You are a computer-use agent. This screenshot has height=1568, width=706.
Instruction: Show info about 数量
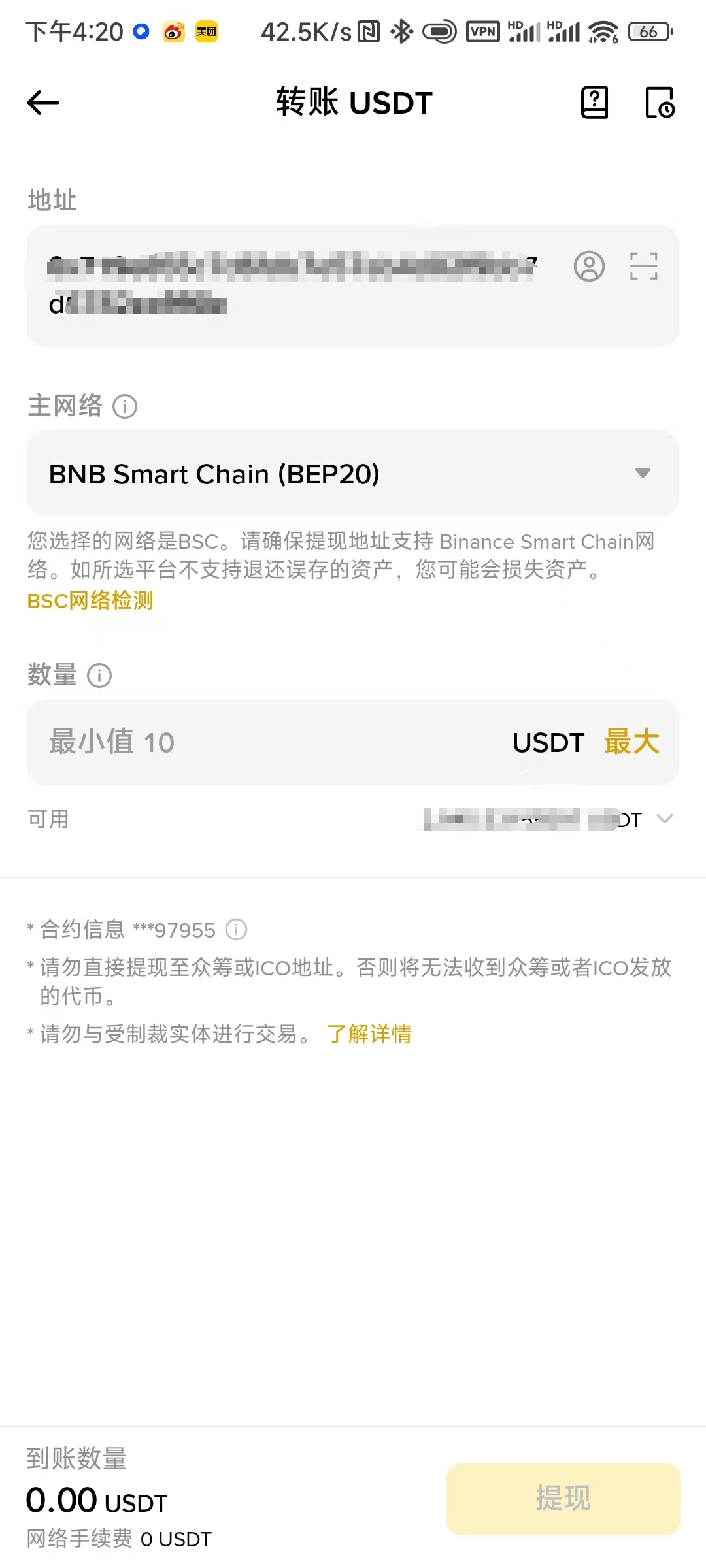coord(99,676)
